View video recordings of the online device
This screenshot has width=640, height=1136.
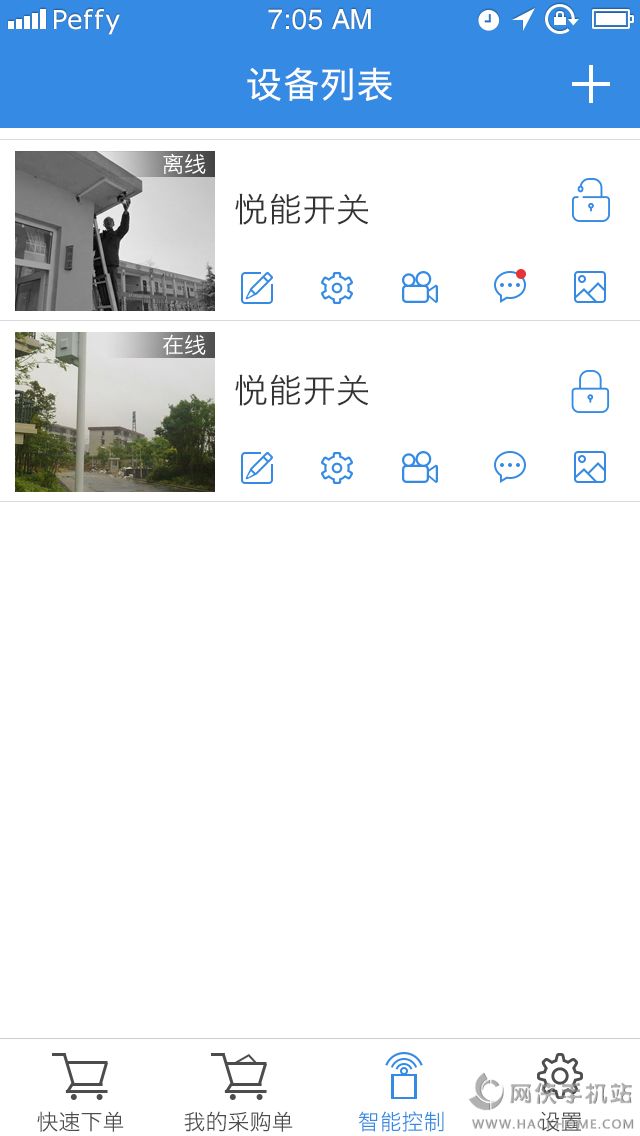tap(420, 467)
